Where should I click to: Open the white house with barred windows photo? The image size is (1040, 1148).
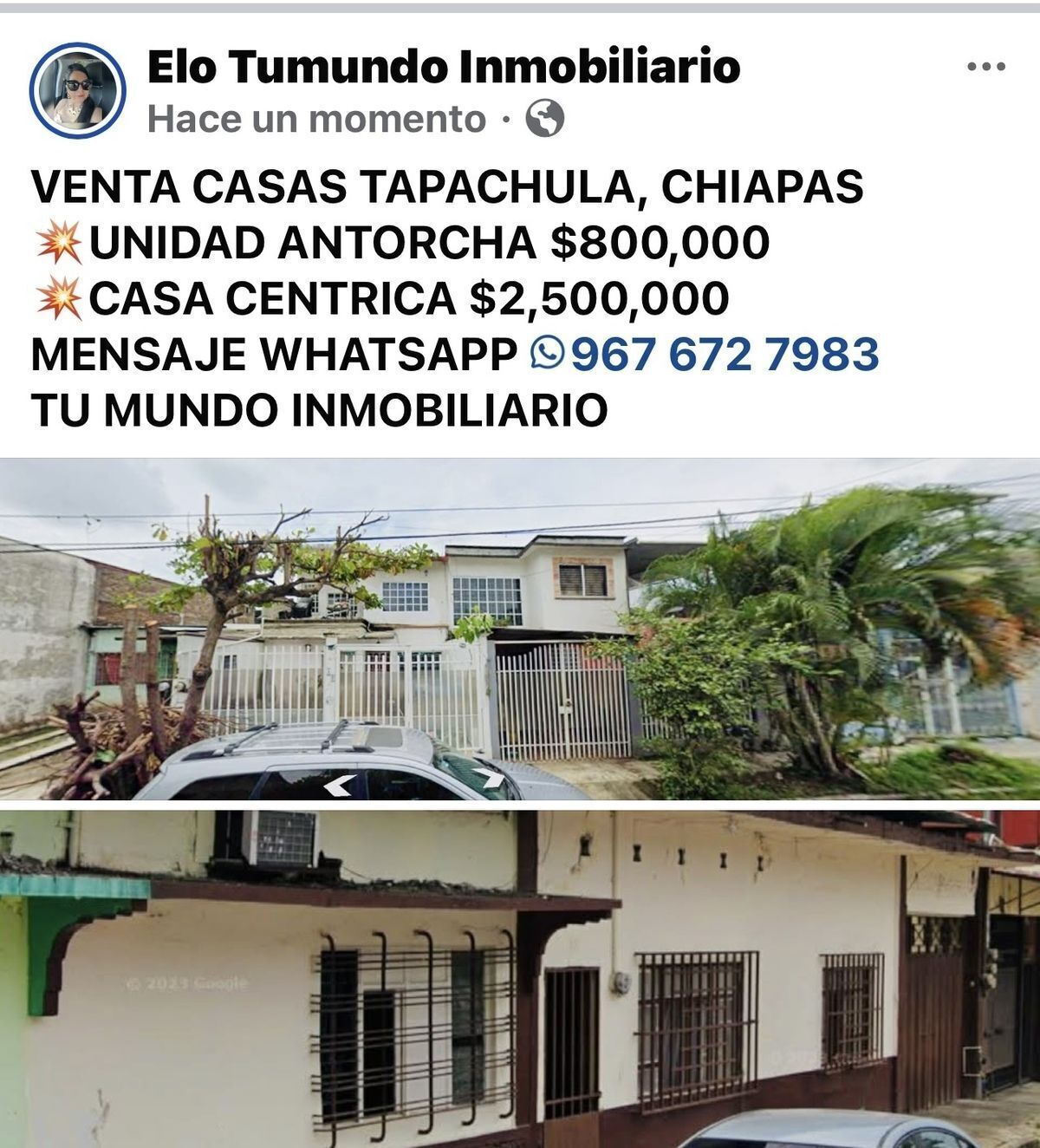[520, 978]
